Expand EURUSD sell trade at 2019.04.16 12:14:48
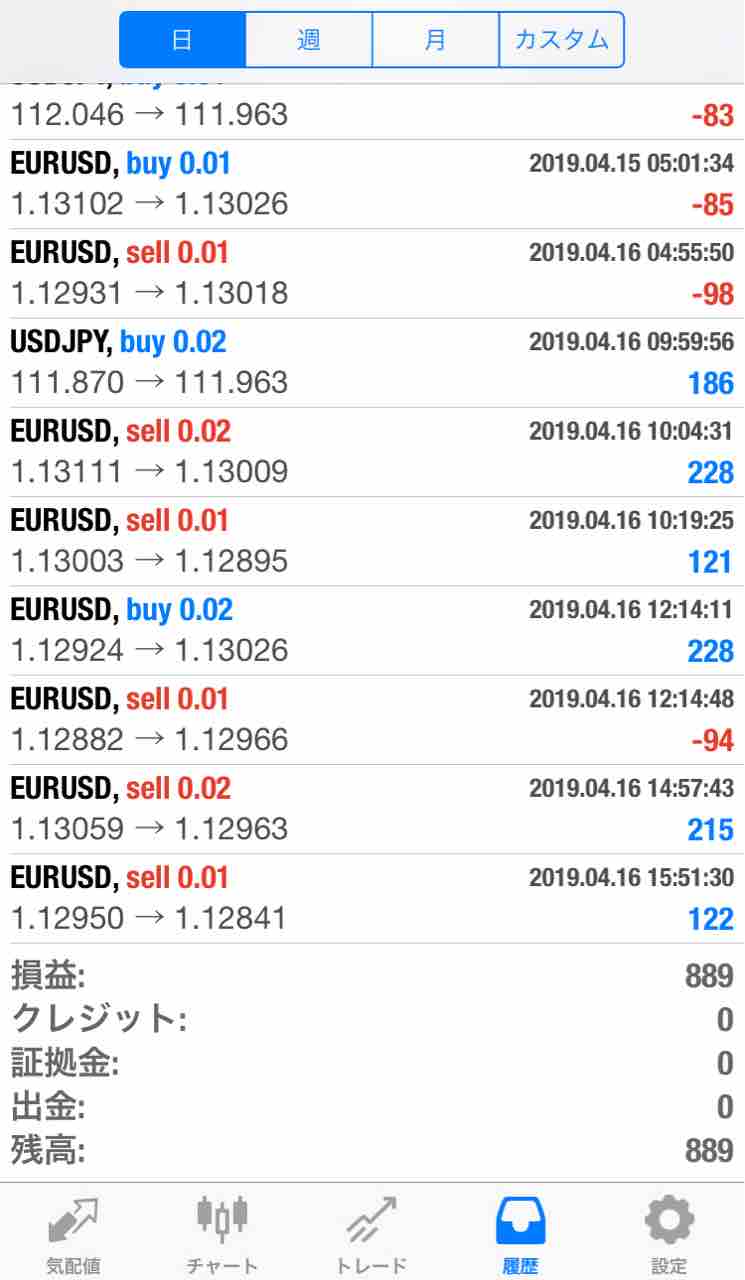Image resolution: width=745 pixels, height=1280 pixels. (372, 719)
